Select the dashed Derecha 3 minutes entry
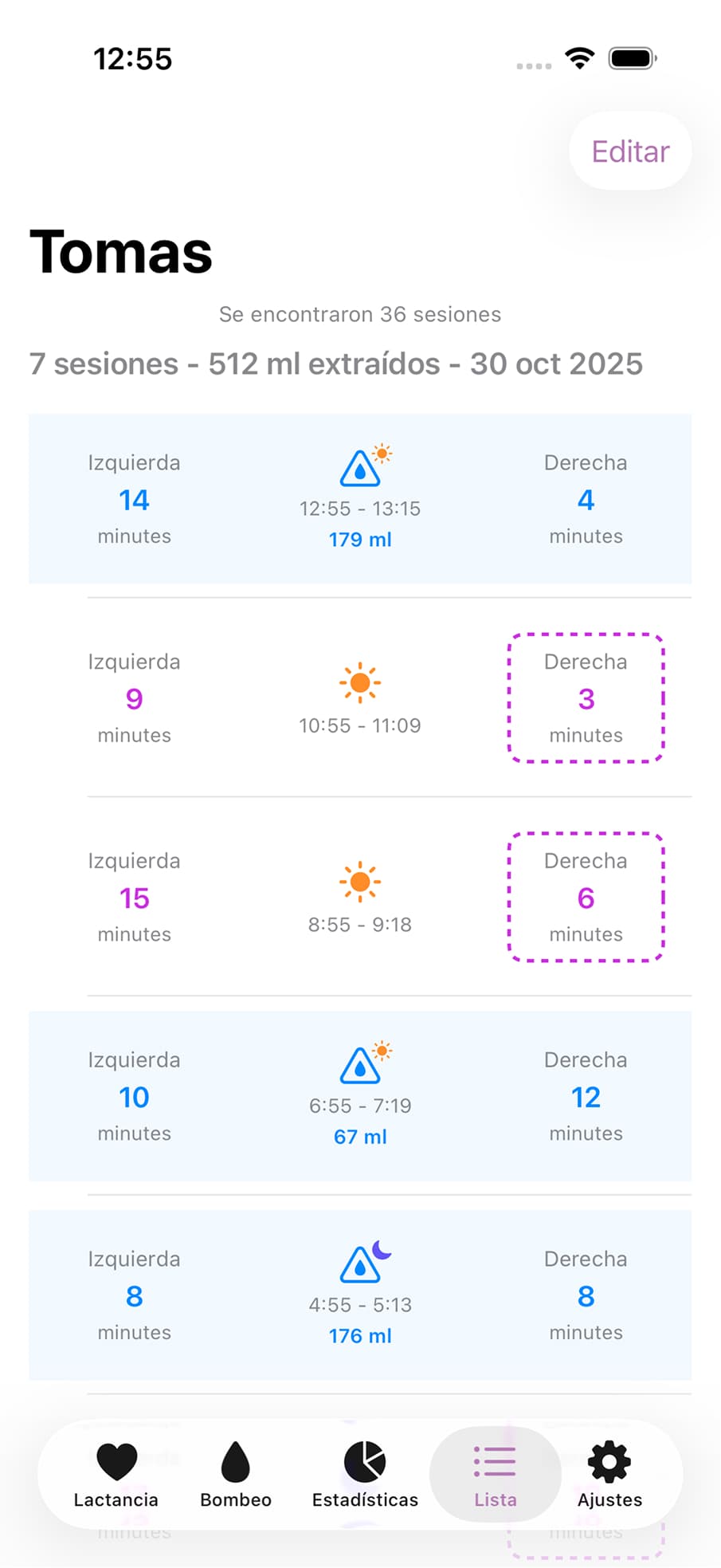 point(586,698)
